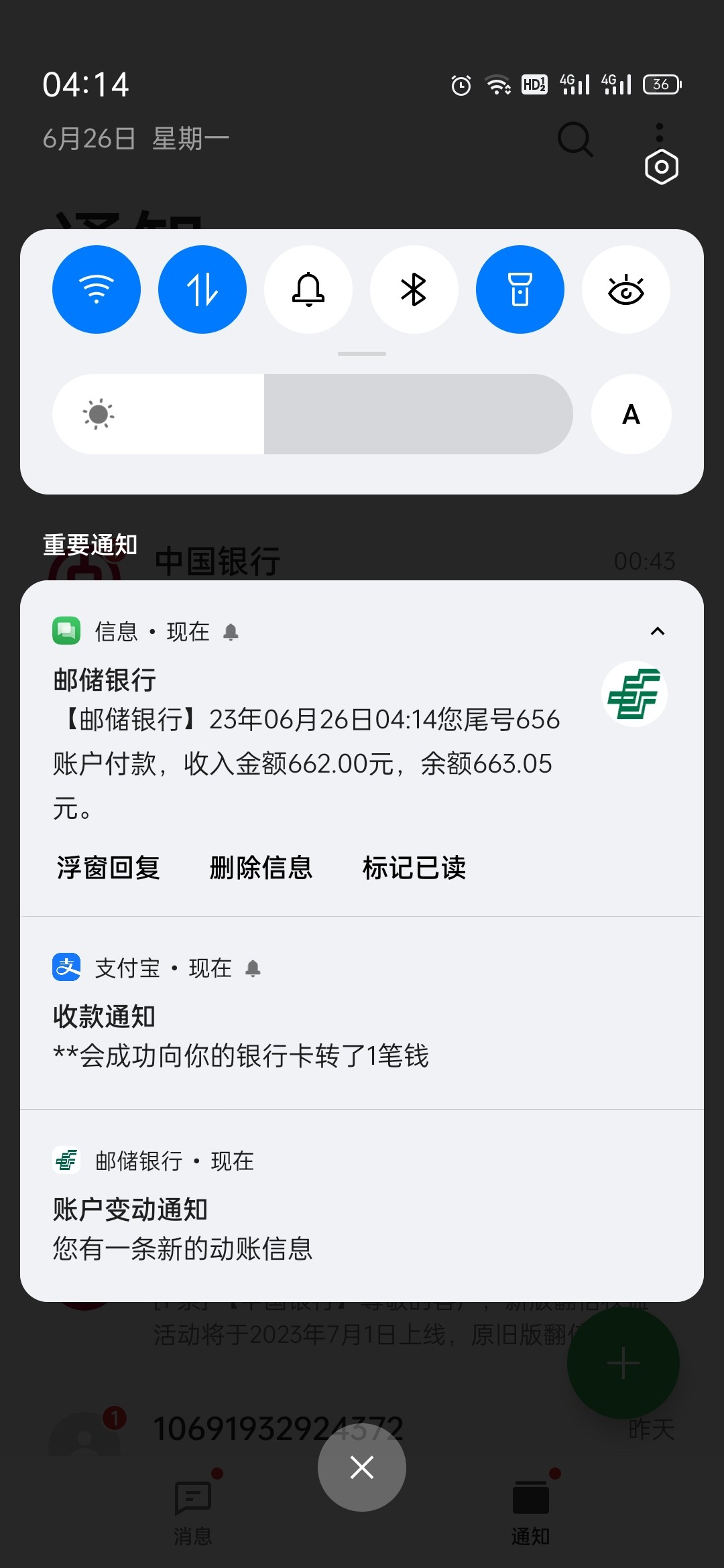724x1568 pixels.
Task: Turn off the flashlight tile
Action: click(x=520, y=289)
